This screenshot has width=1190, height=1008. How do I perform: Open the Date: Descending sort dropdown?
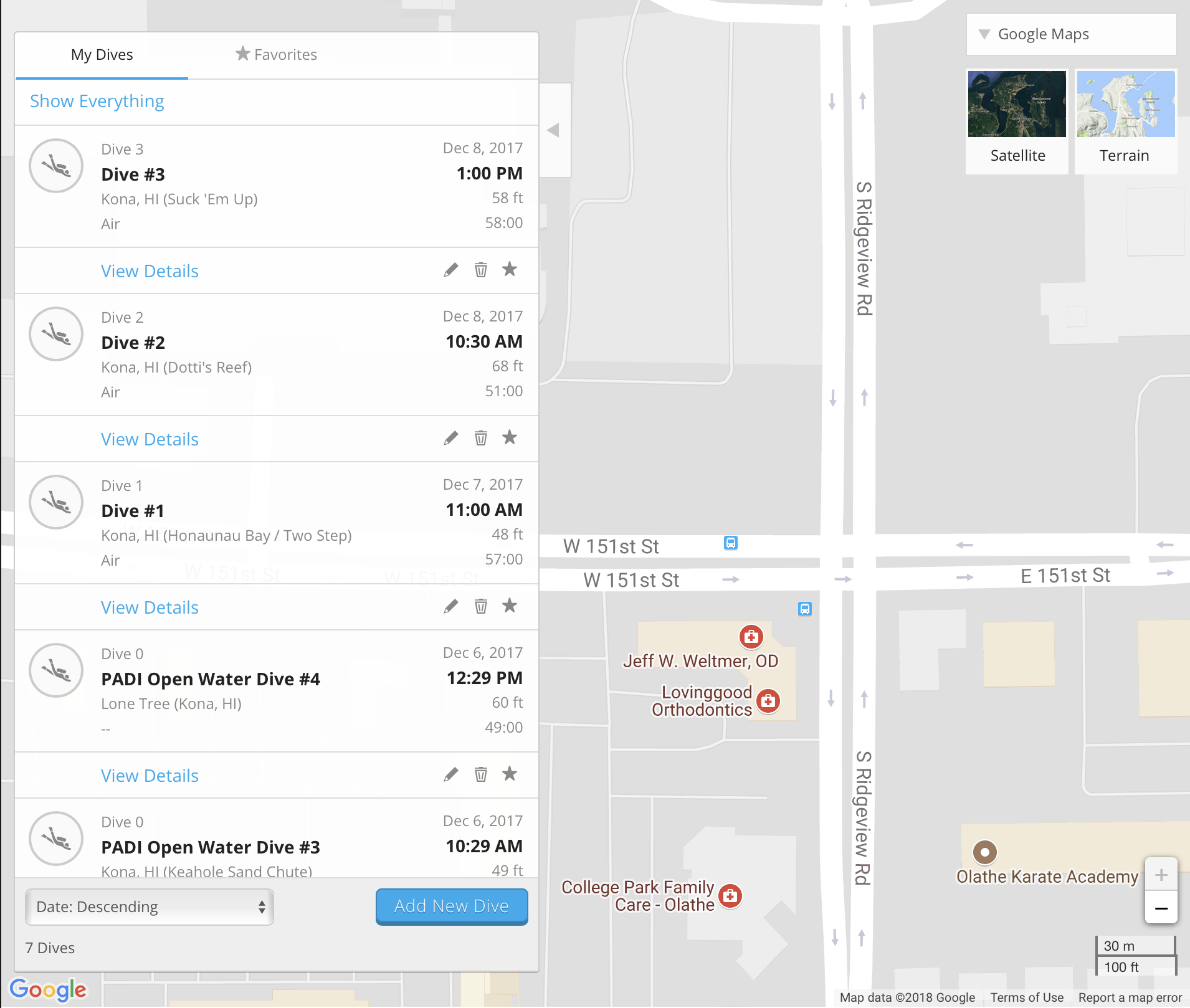[150, 906]
